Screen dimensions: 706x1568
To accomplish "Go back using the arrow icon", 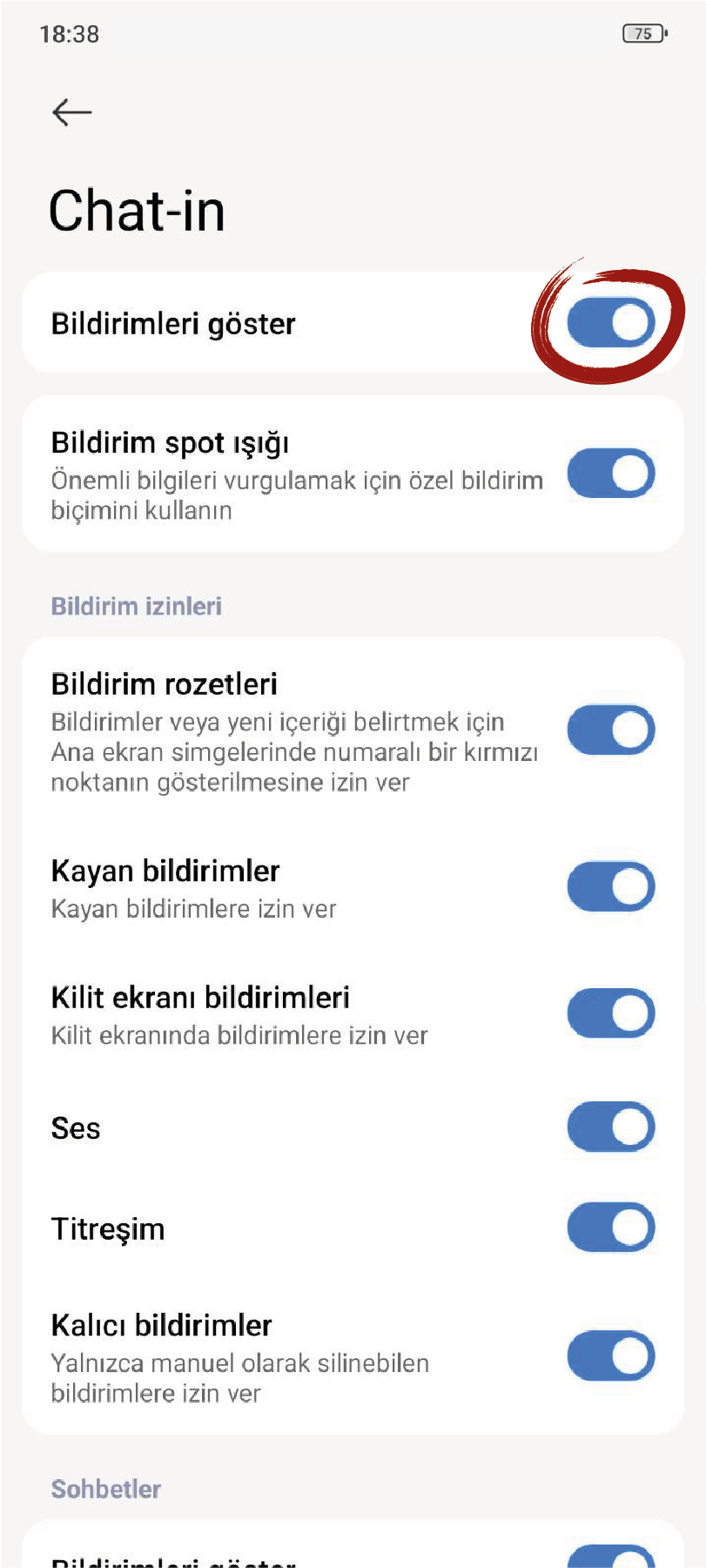I will coord(71,112).
